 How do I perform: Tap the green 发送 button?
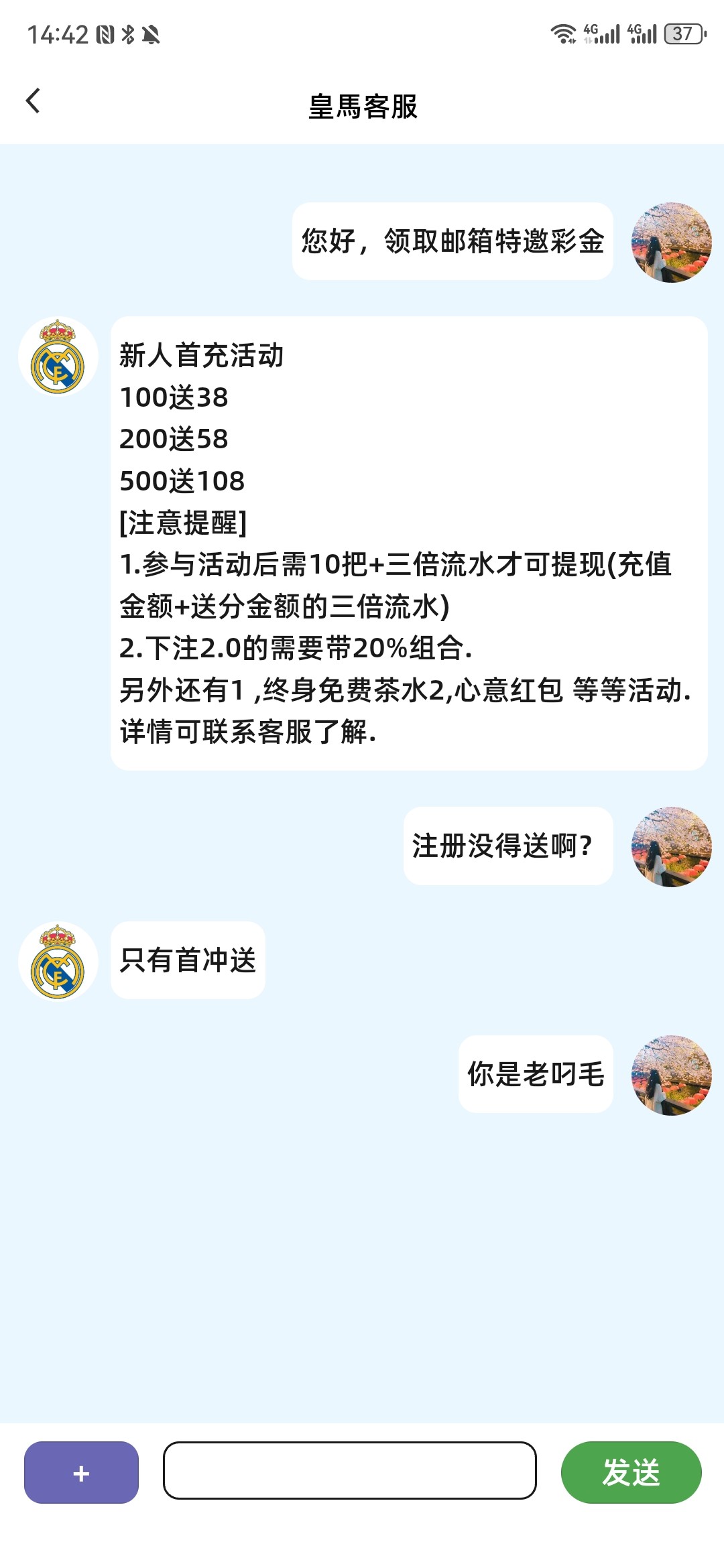click(631, 1472)
